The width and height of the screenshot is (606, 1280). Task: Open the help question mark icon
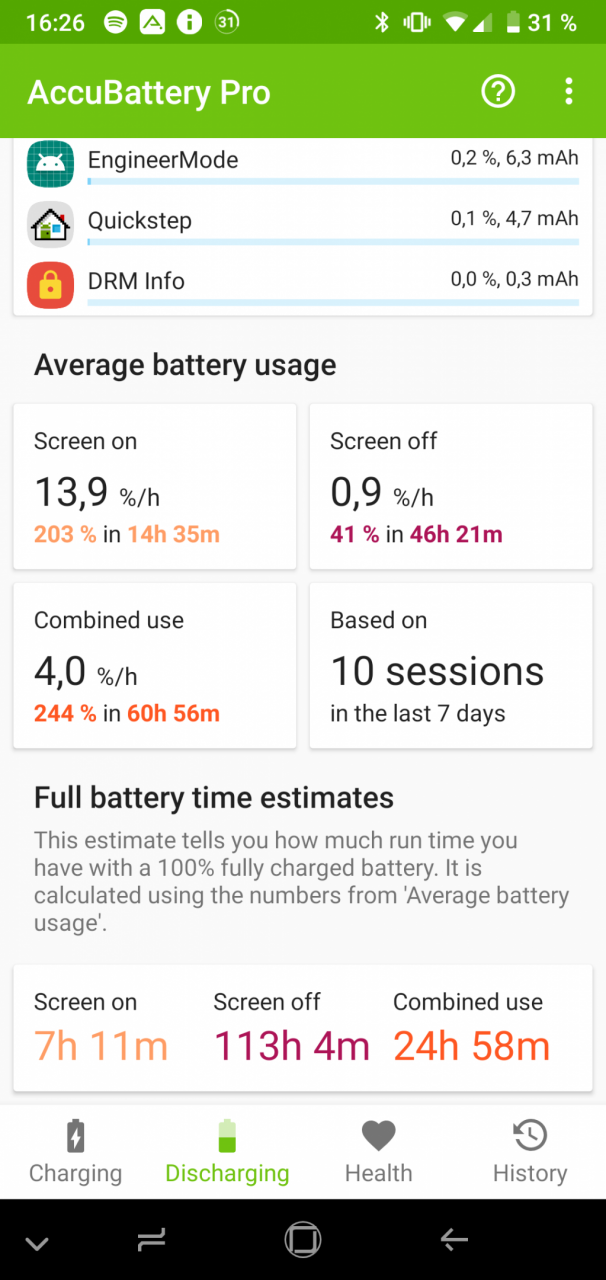(x=498, y=92)
